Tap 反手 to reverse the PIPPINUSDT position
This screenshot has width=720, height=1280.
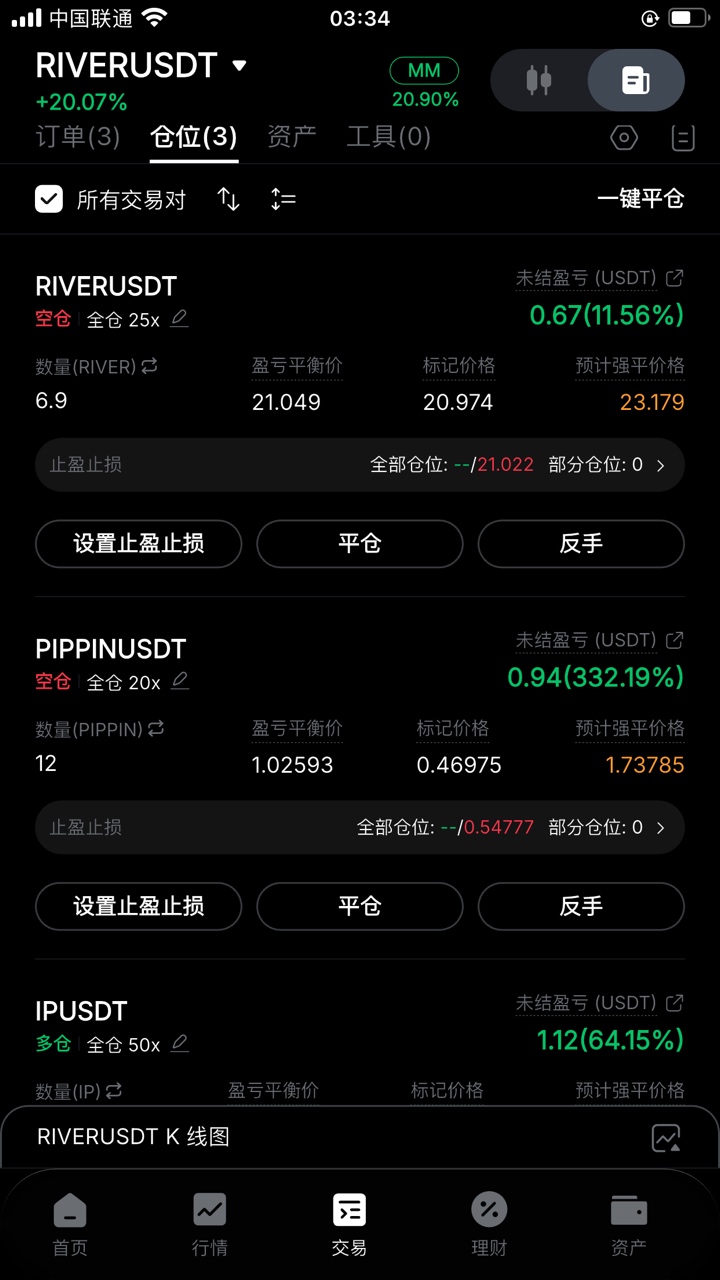(x=581, y=907)
